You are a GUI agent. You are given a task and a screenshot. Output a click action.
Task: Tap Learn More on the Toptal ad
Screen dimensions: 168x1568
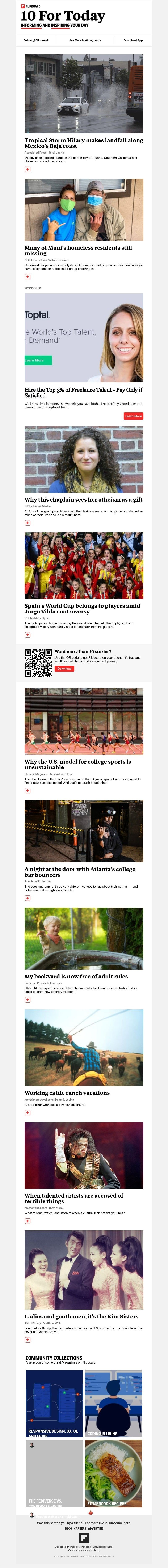pyautogui.click(x=133, y=416)
